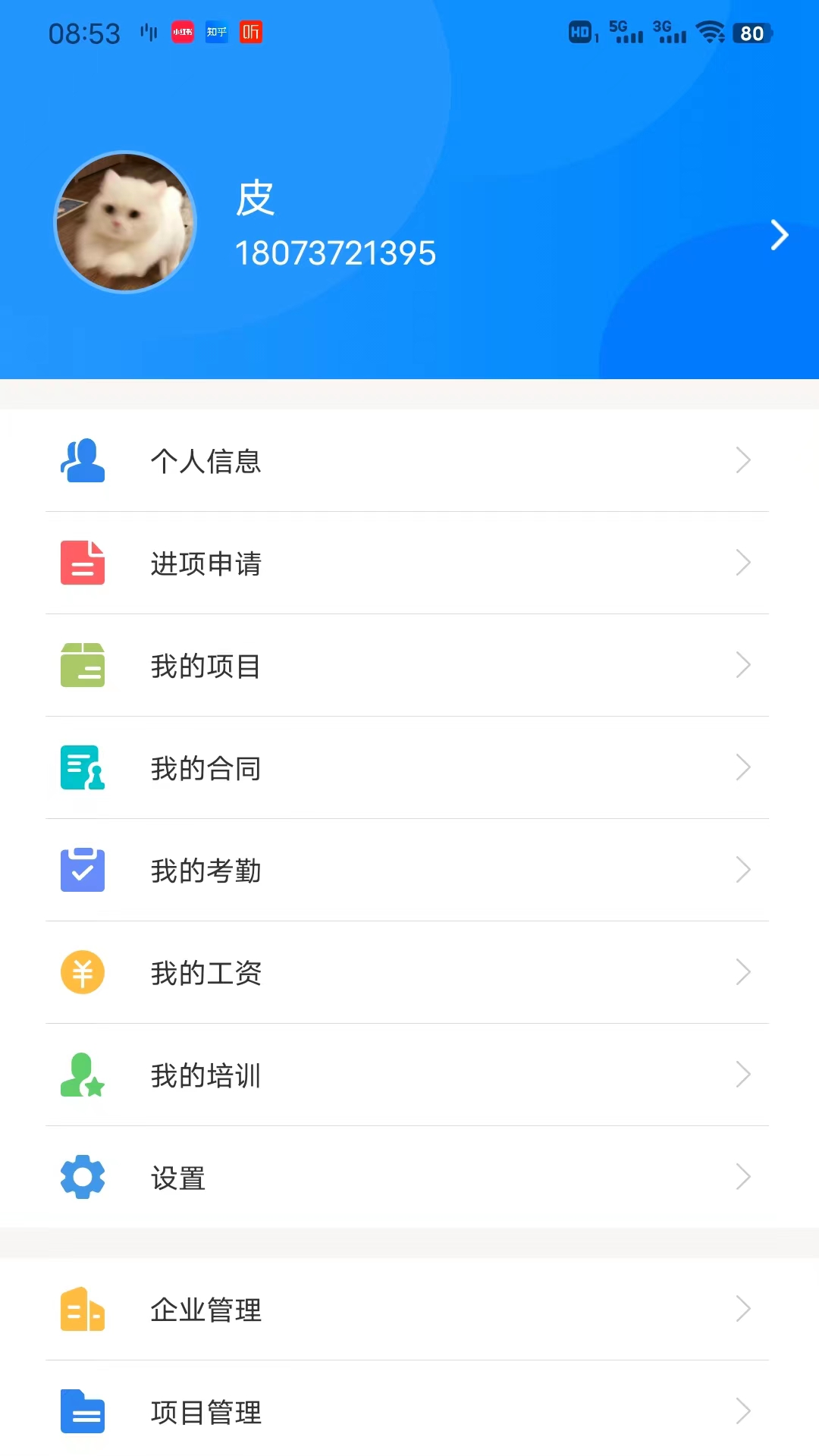Tap the 我的考勤 clipboard icon
The height and width of the screenshot is (1456, 819).
[82, 870]
